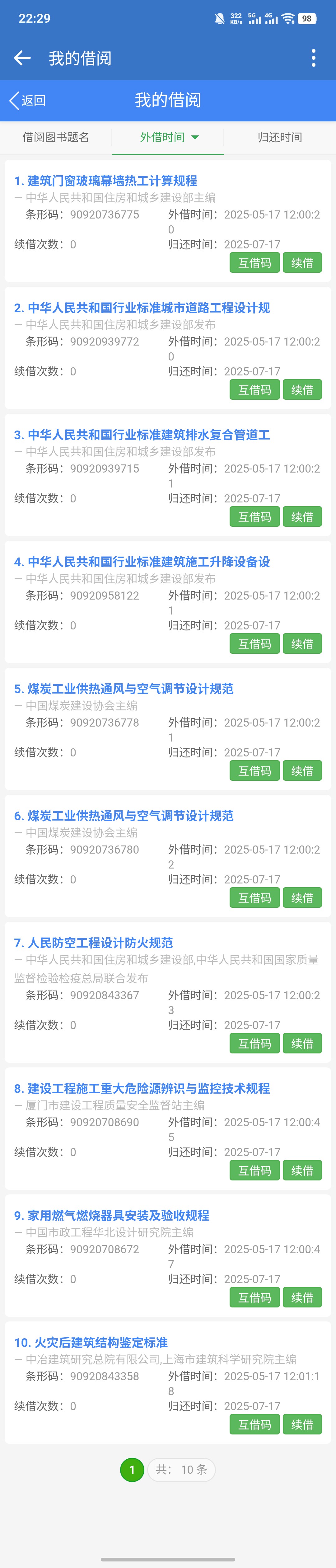Tap the 返回 button in the blue header
336x1568 pixels.
pos(28,101)
